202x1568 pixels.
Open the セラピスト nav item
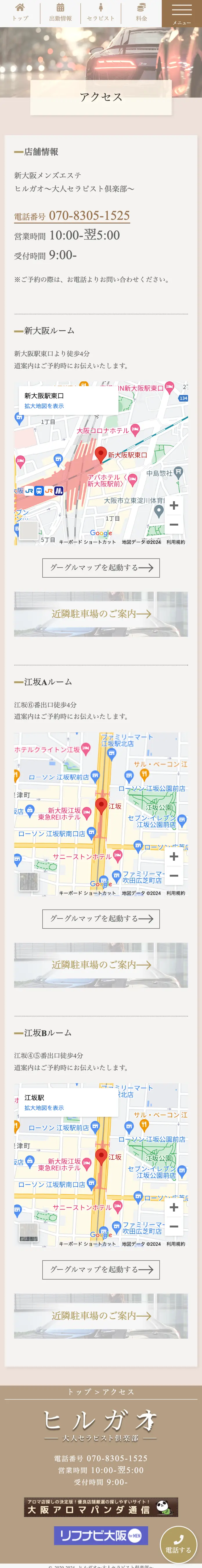click(x=101, y=12)
